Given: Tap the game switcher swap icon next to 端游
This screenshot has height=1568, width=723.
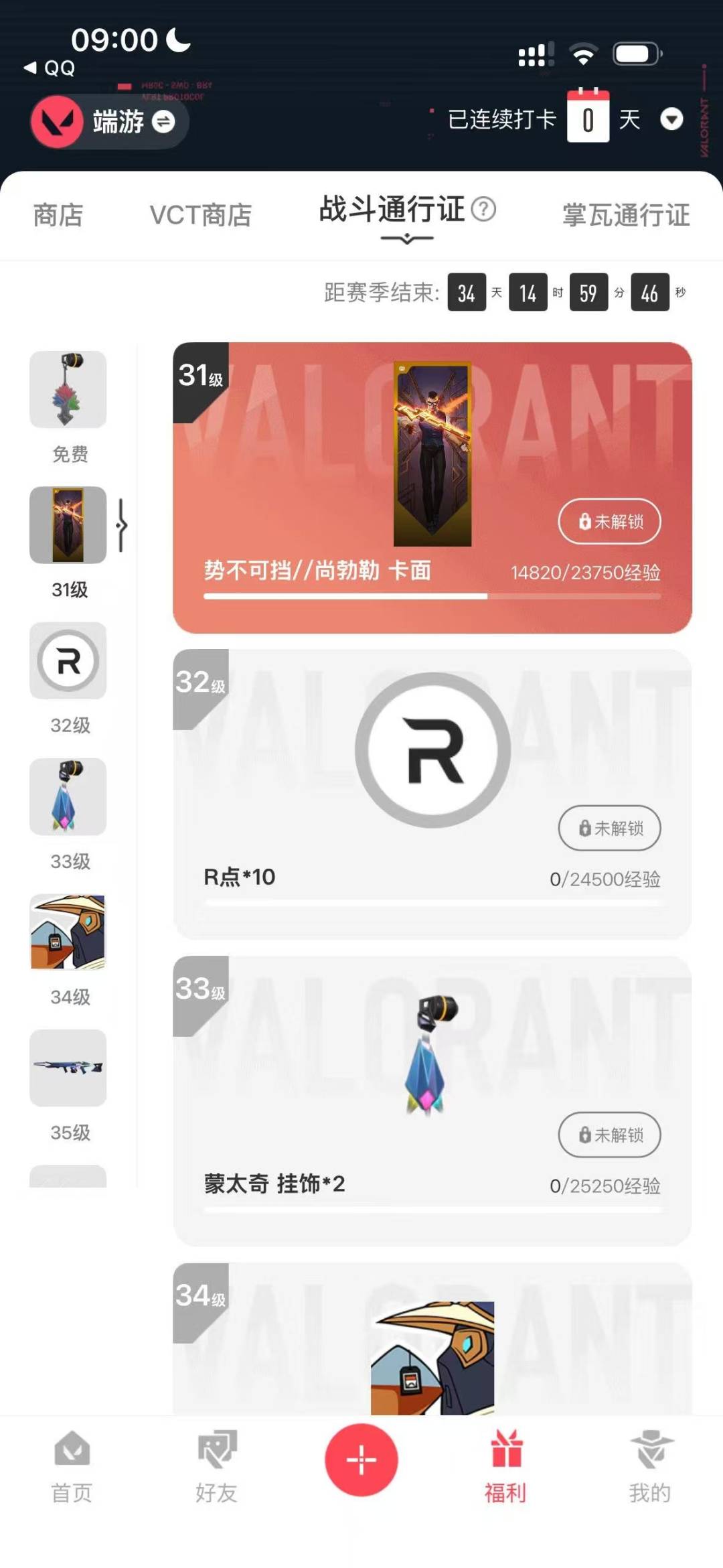Looking at the screenshot, I should 163,123.
